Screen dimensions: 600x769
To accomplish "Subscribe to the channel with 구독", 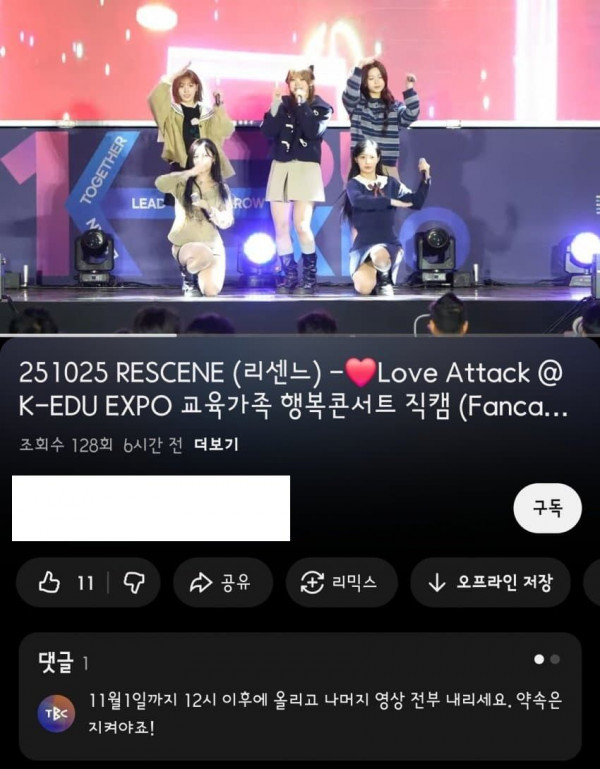I will pyautogui.click(x=547, y=508).
